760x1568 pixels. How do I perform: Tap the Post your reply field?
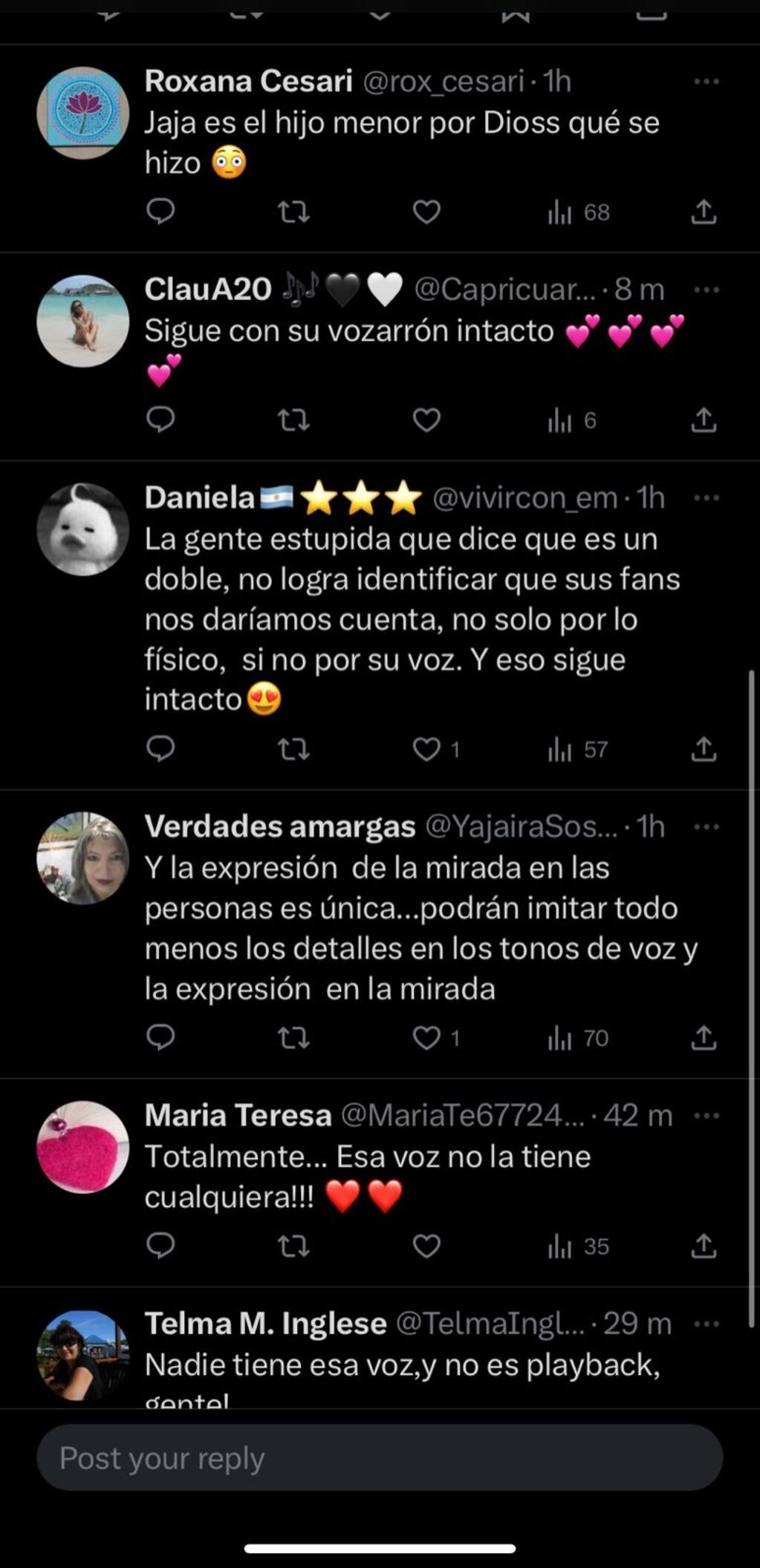point(380,1457)
